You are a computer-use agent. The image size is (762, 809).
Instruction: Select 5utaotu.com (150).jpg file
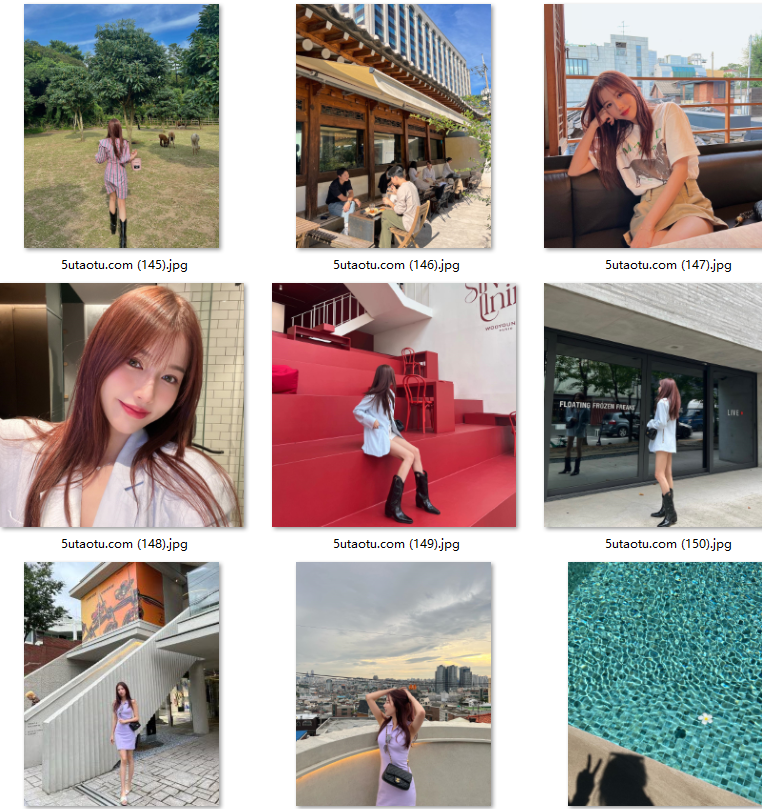pyautogui.click(x=652, y=405)
